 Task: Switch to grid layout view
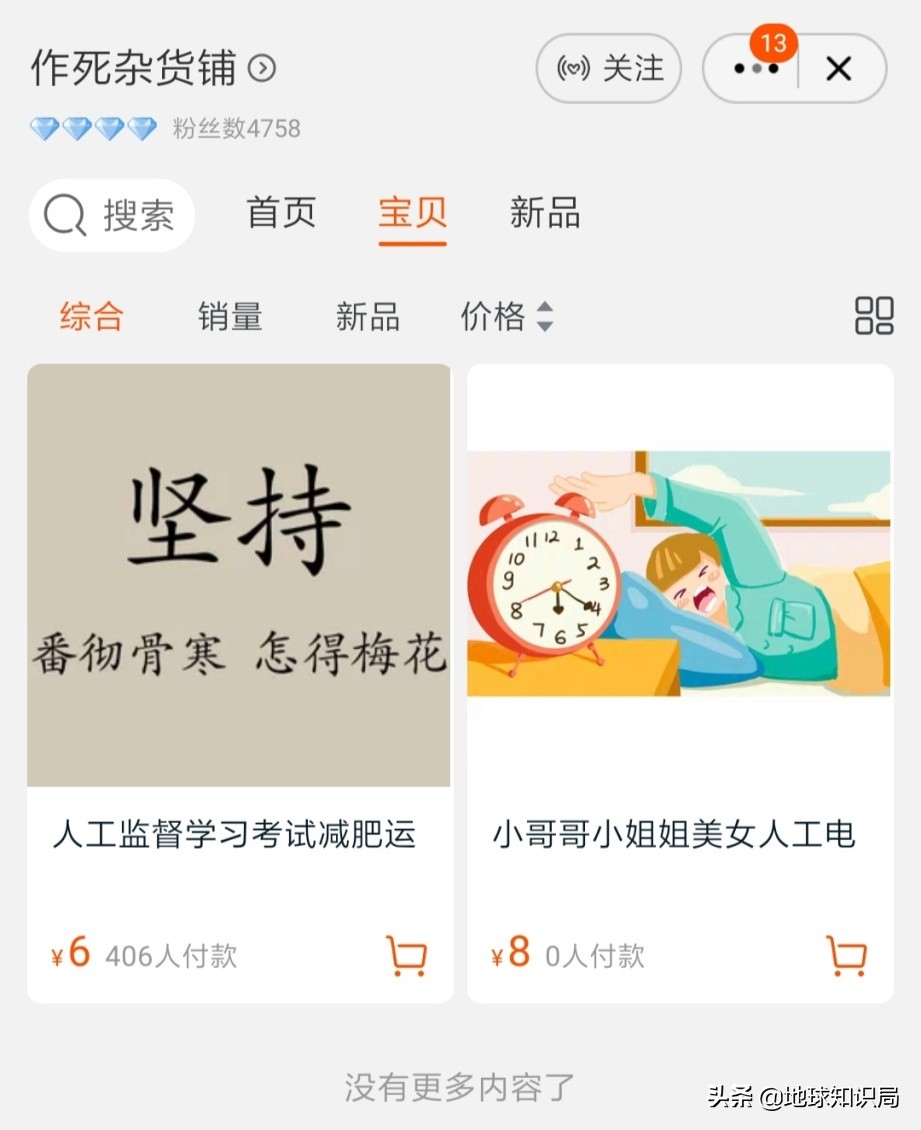(x=874, y=316)
